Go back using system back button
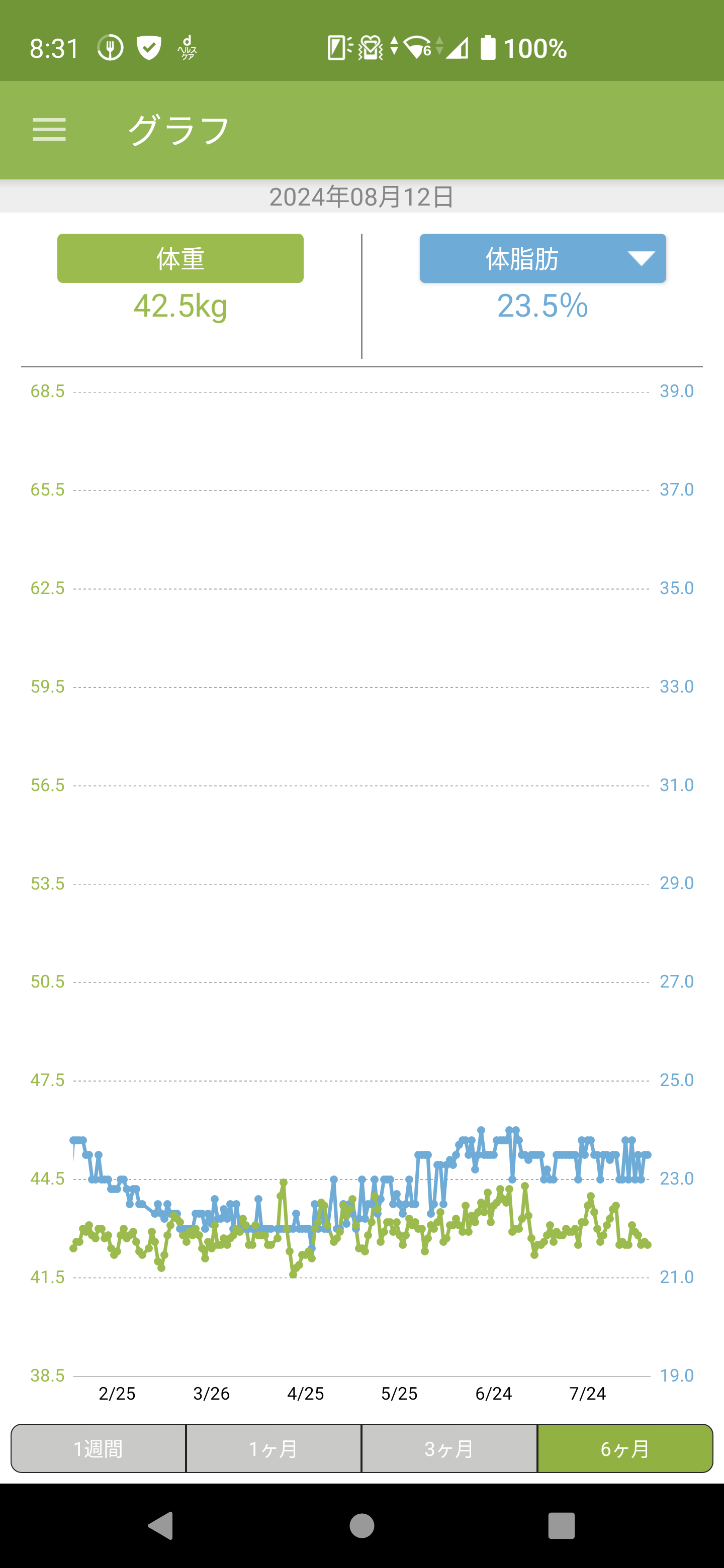This screenshot has width=724, height=1568. click(161, 1525)
